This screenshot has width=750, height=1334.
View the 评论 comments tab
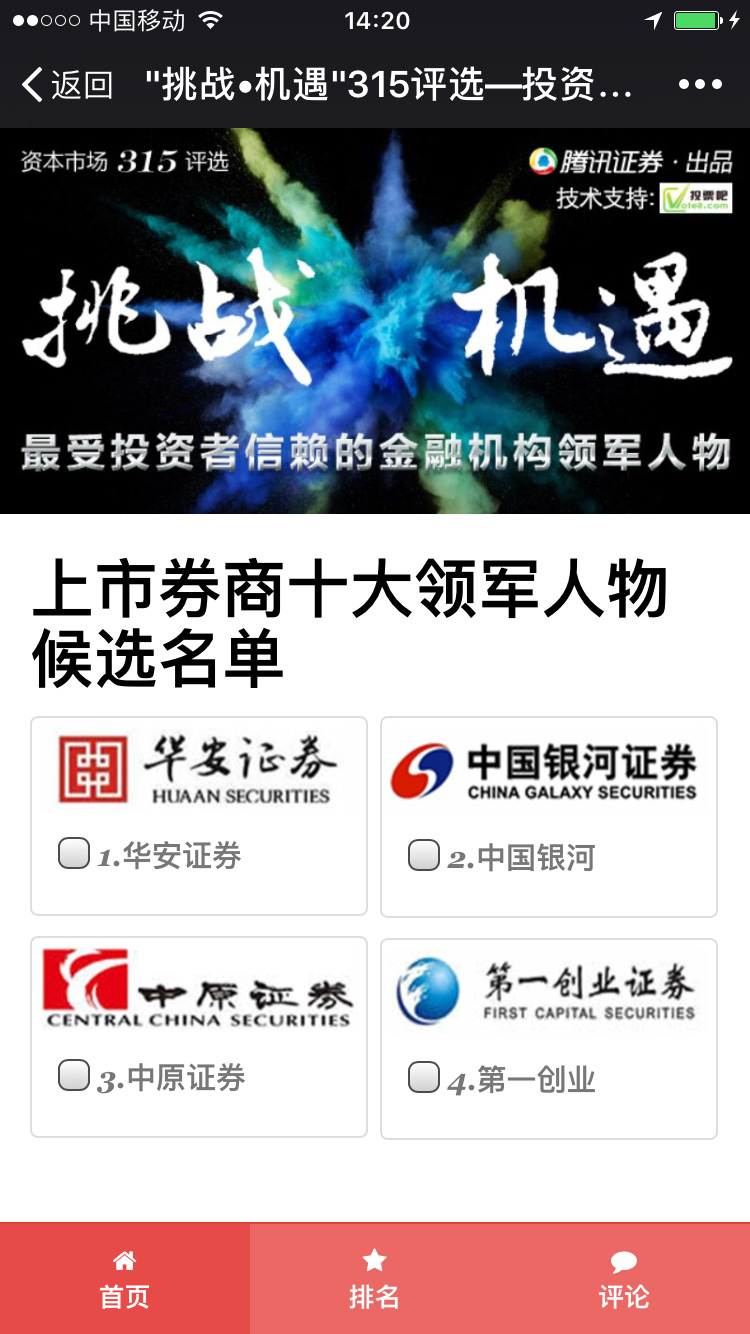tap(624, 1279)
